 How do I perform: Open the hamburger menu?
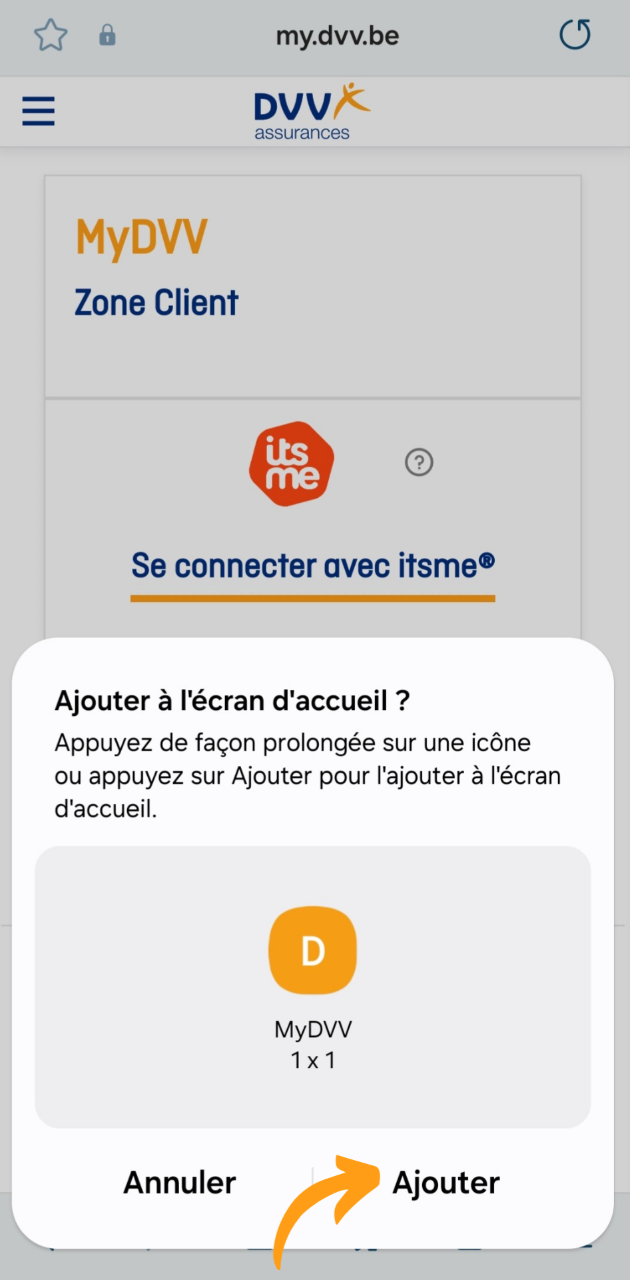pyautogui.click(x=39, y=111)
